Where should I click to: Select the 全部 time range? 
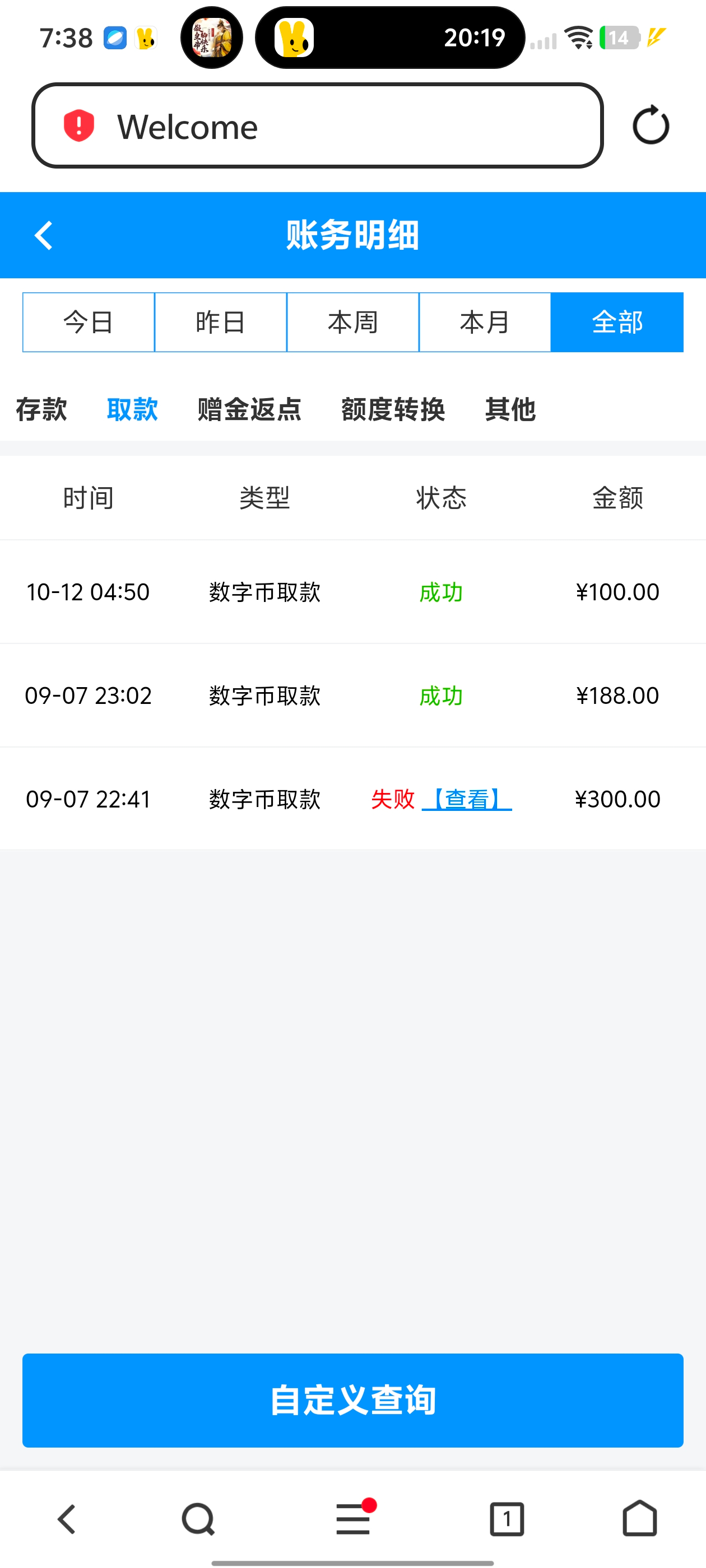[617, 322]
